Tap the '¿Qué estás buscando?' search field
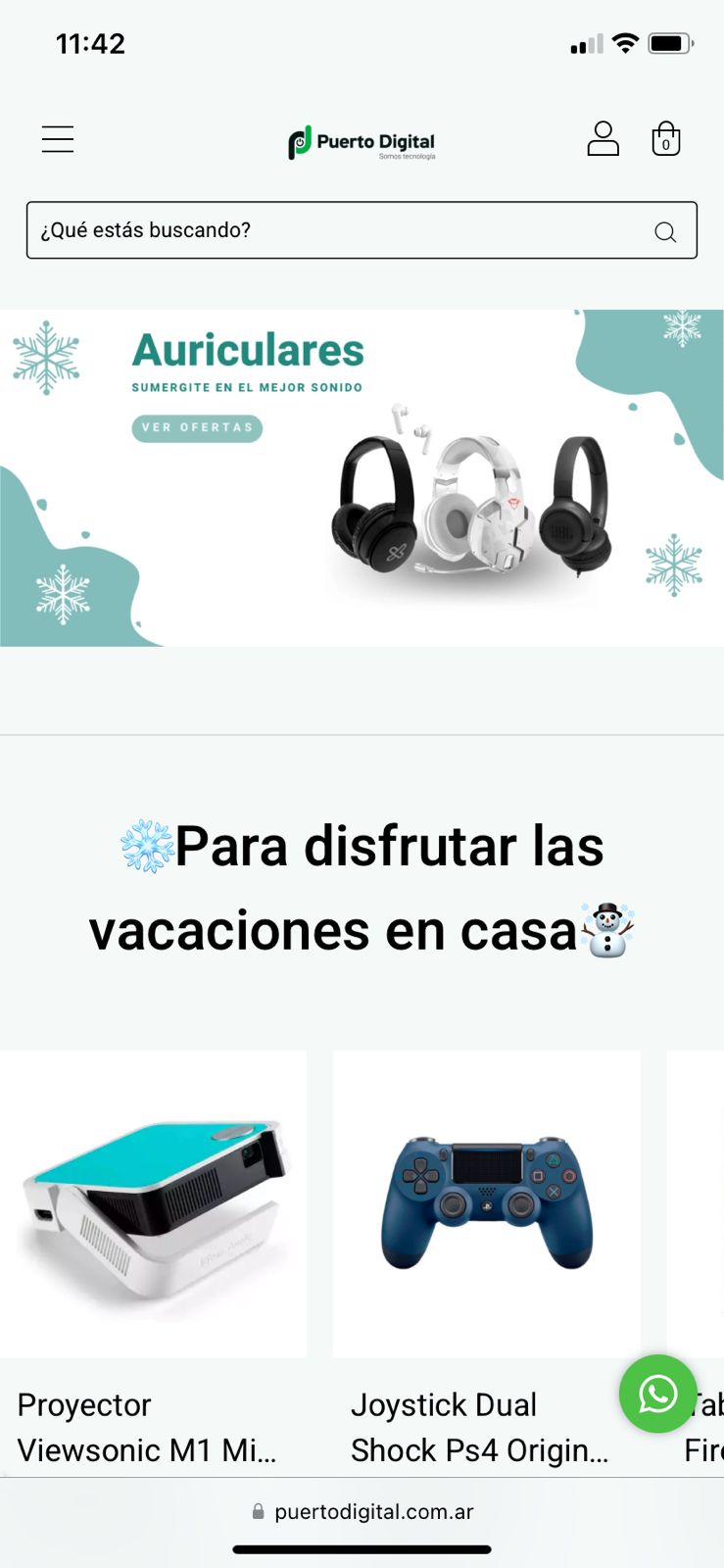 click(x=362, y=230)
